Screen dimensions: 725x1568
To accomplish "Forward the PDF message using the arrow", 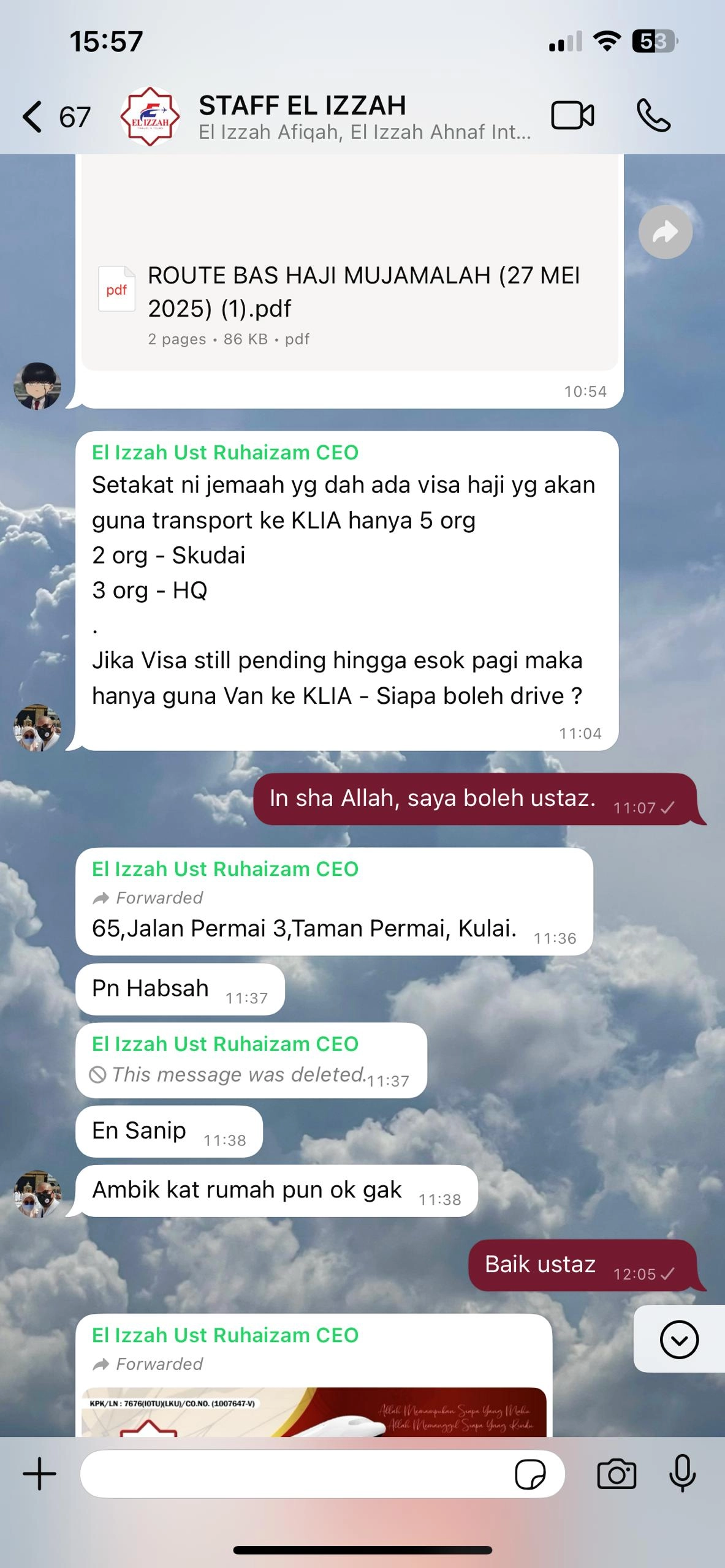I will tap(666, 232).
